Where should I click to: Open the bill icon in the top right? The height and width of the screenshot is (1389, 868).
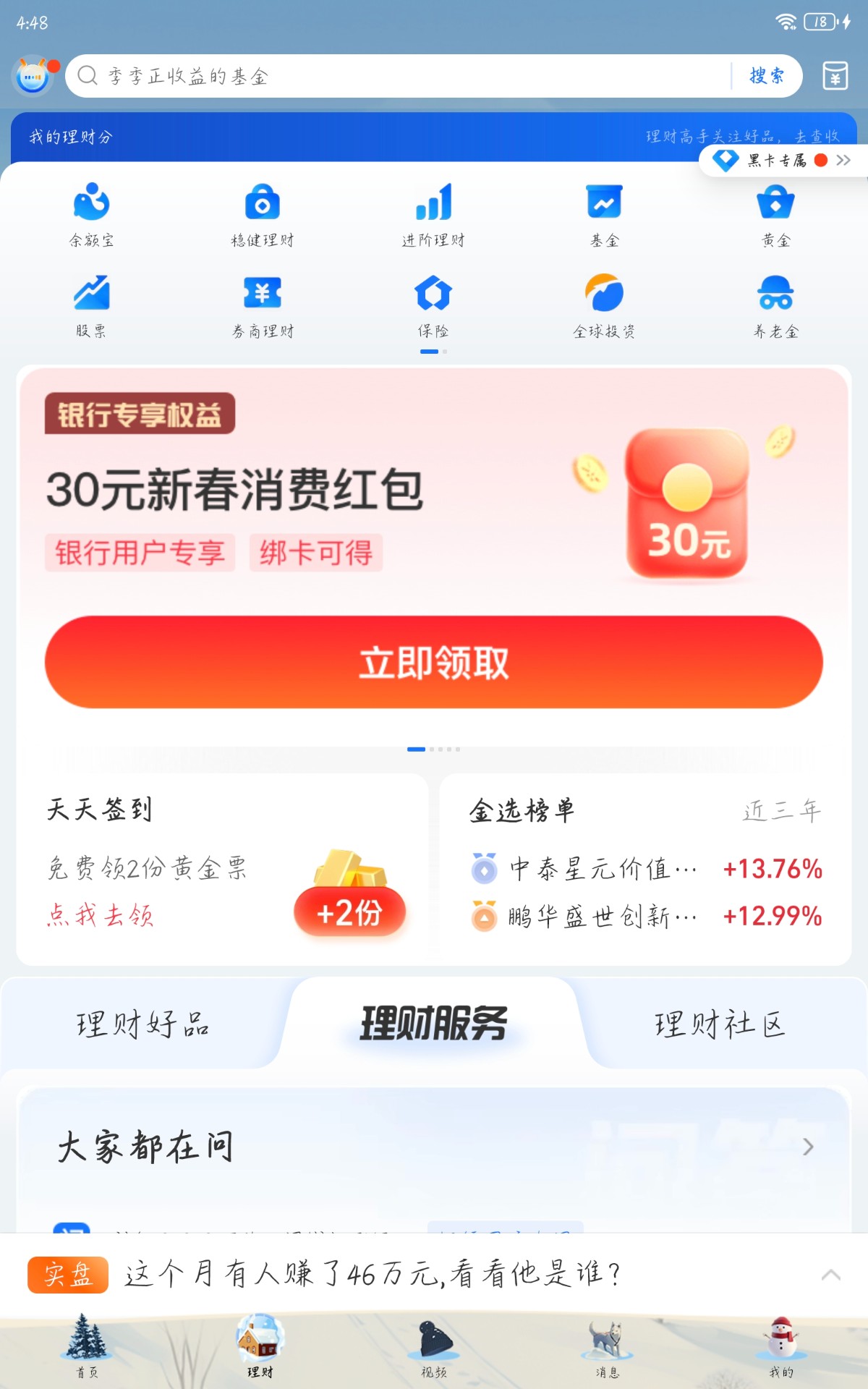tap(835, 76)
